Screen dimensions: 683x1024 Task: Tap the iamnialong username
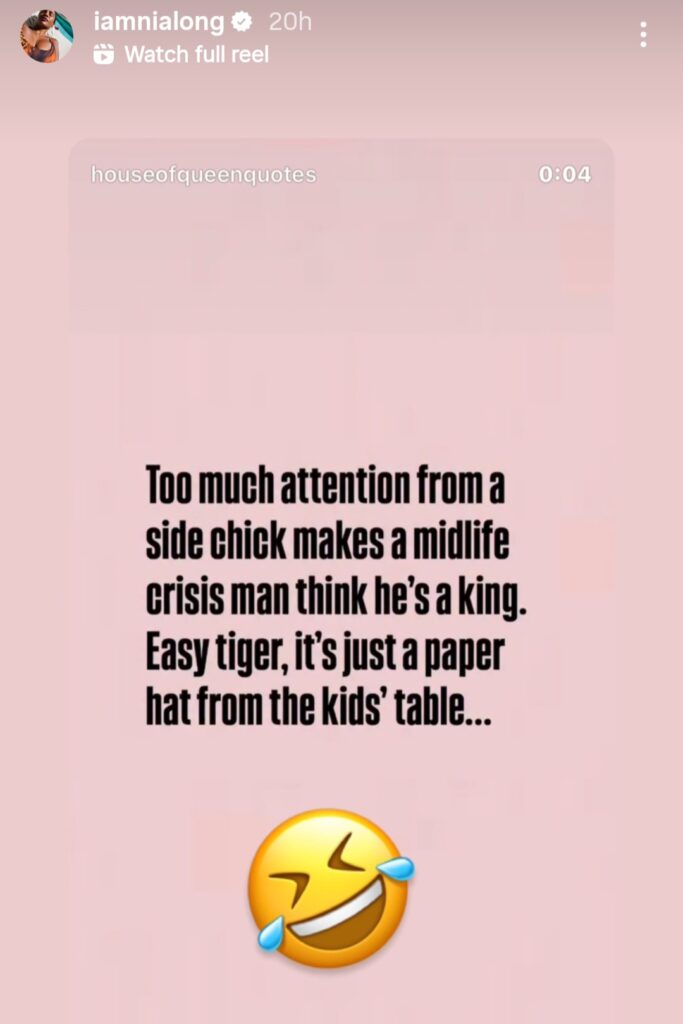158,22
